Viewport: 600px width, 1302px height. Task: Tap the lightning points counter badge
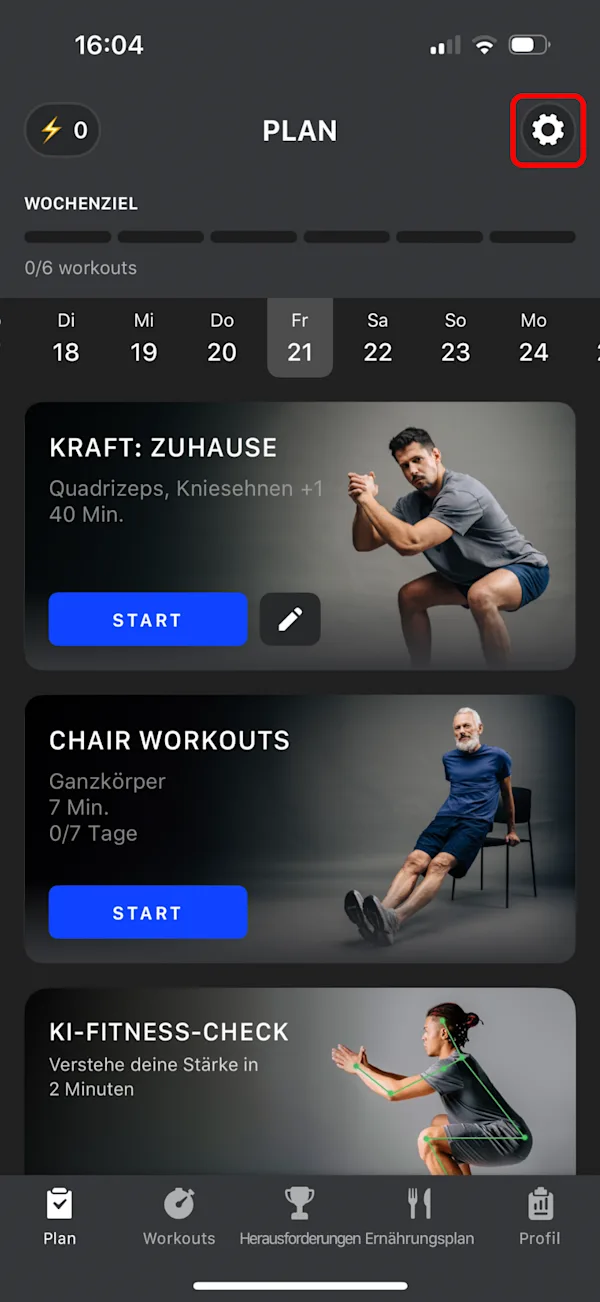[x=62, y=130]
